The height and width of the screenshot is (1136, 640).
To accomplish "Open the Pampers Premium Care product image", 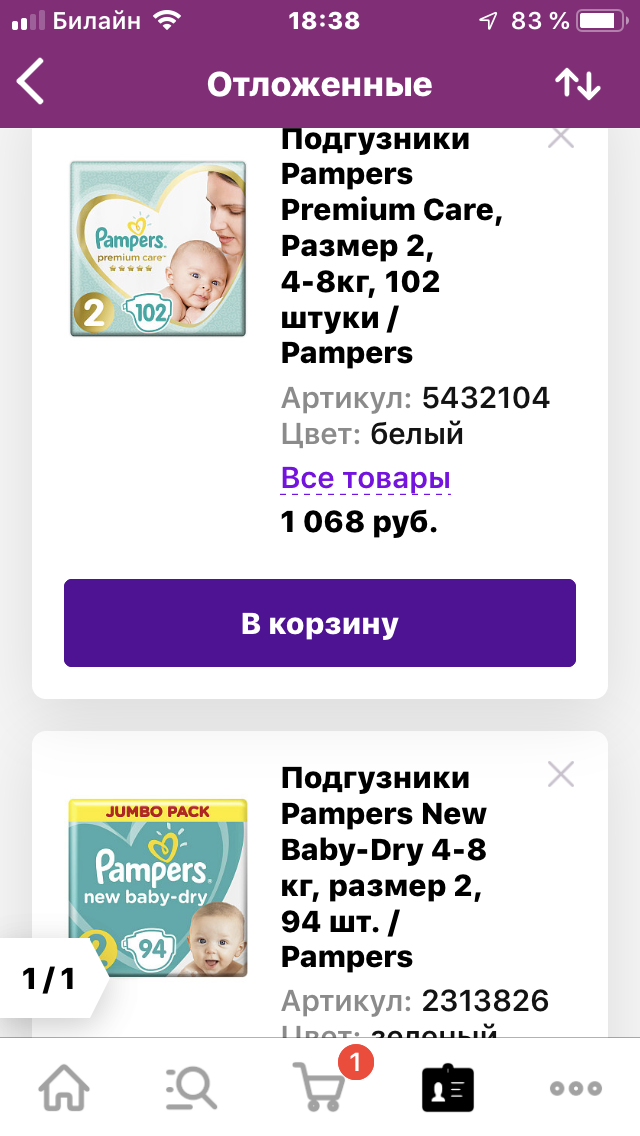I will 158,248.
